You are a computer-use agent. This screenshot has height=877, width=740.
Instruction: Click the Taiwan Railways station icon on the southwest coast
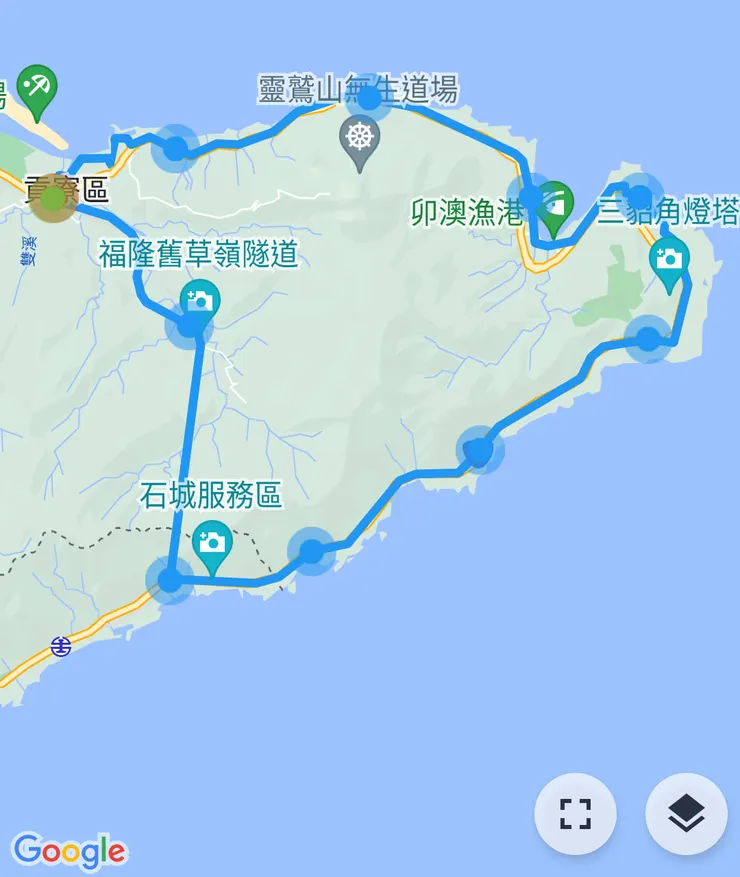61,645
